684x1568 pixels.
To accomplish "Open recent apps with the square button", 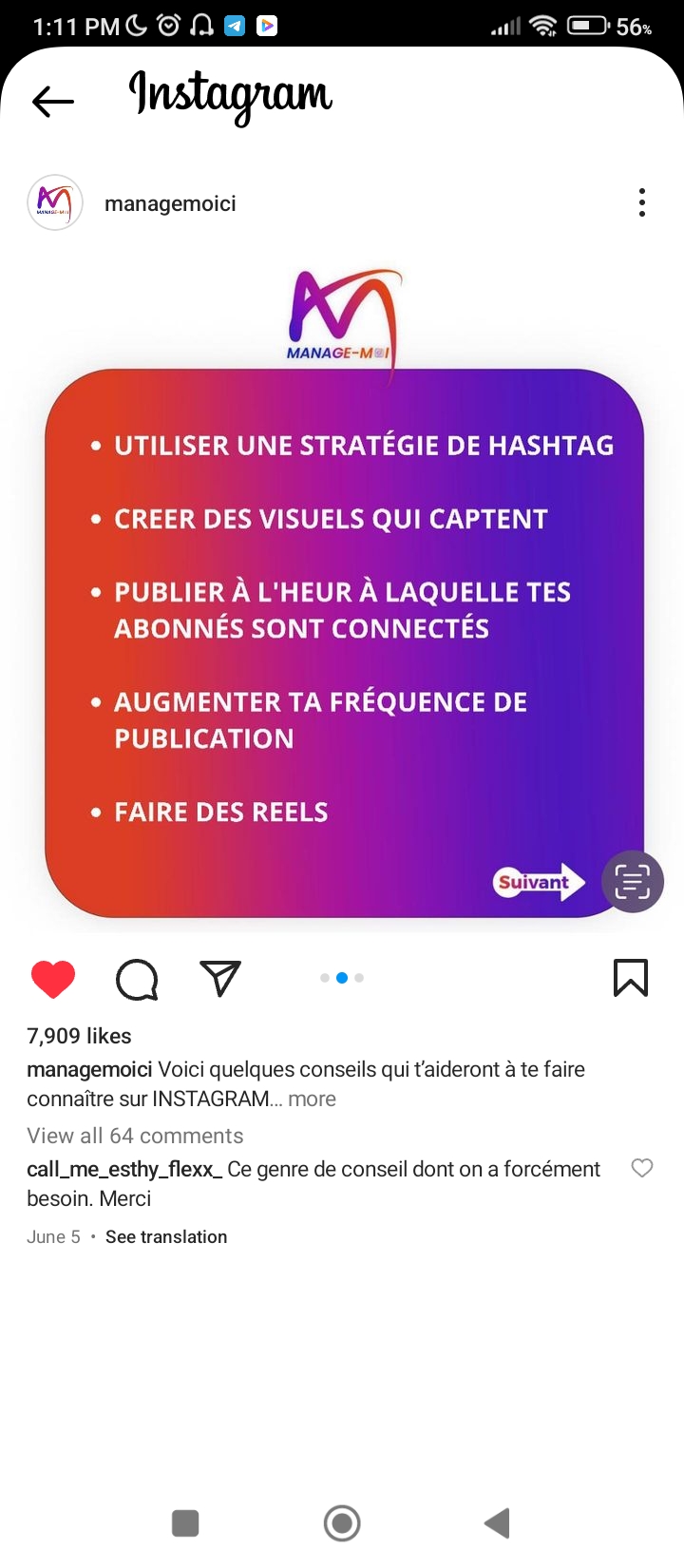I will click(x=185, y=1523).
